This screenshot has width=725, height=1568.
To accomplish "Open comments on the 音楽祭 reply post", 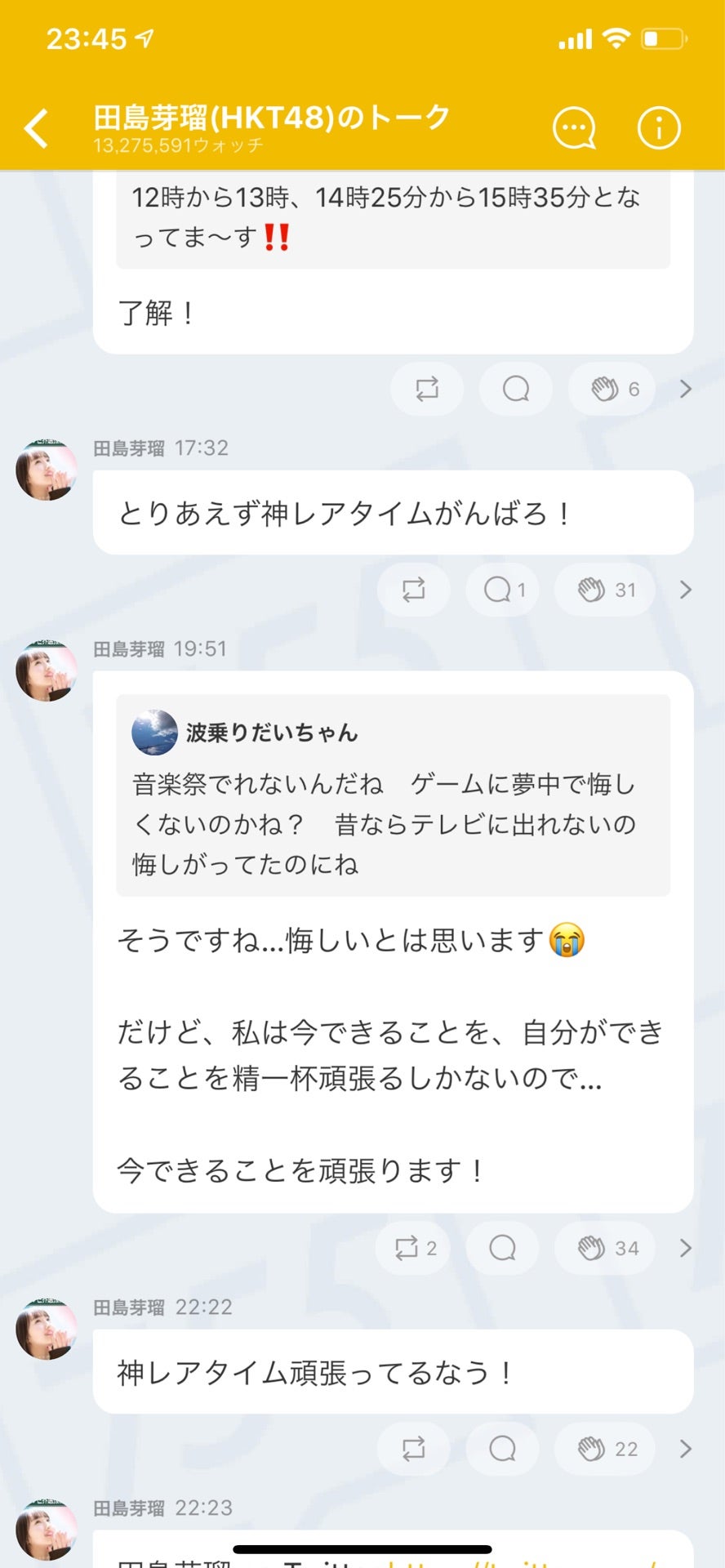I will tap(502, 1247).
